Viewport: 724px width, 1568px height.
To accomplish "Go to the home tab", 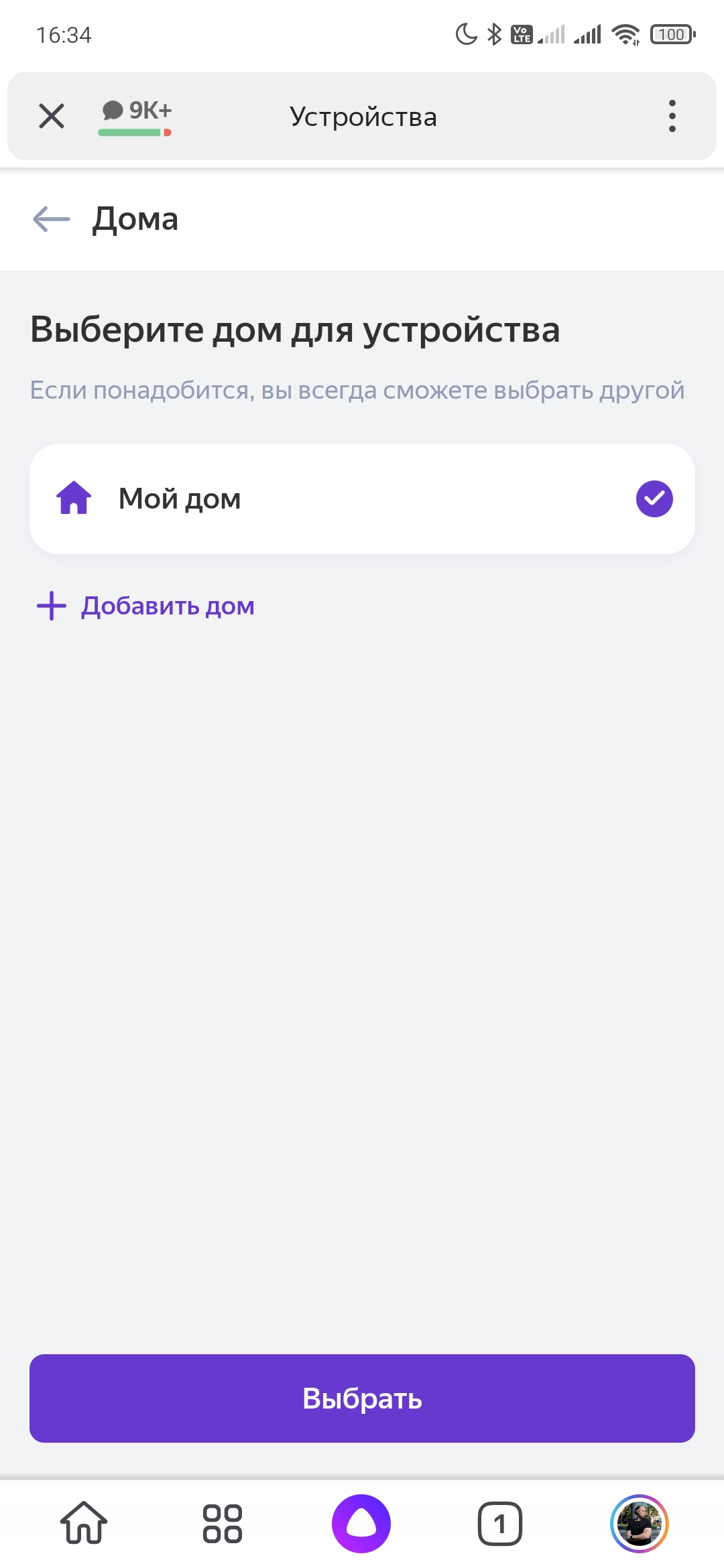I will 84,1522.
